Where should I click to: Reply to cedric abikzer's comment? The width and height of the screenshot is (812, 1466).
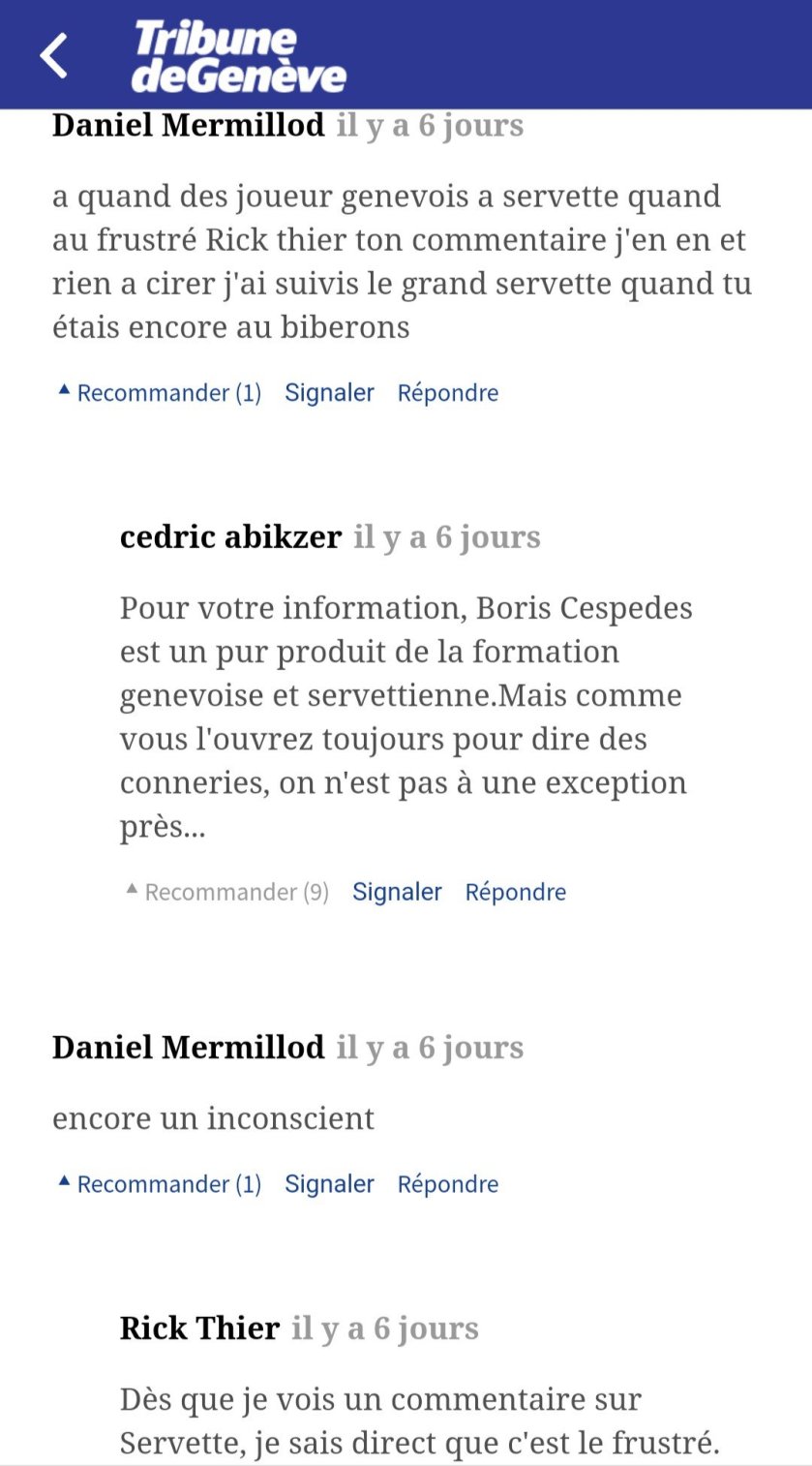[x=516, y=892]
